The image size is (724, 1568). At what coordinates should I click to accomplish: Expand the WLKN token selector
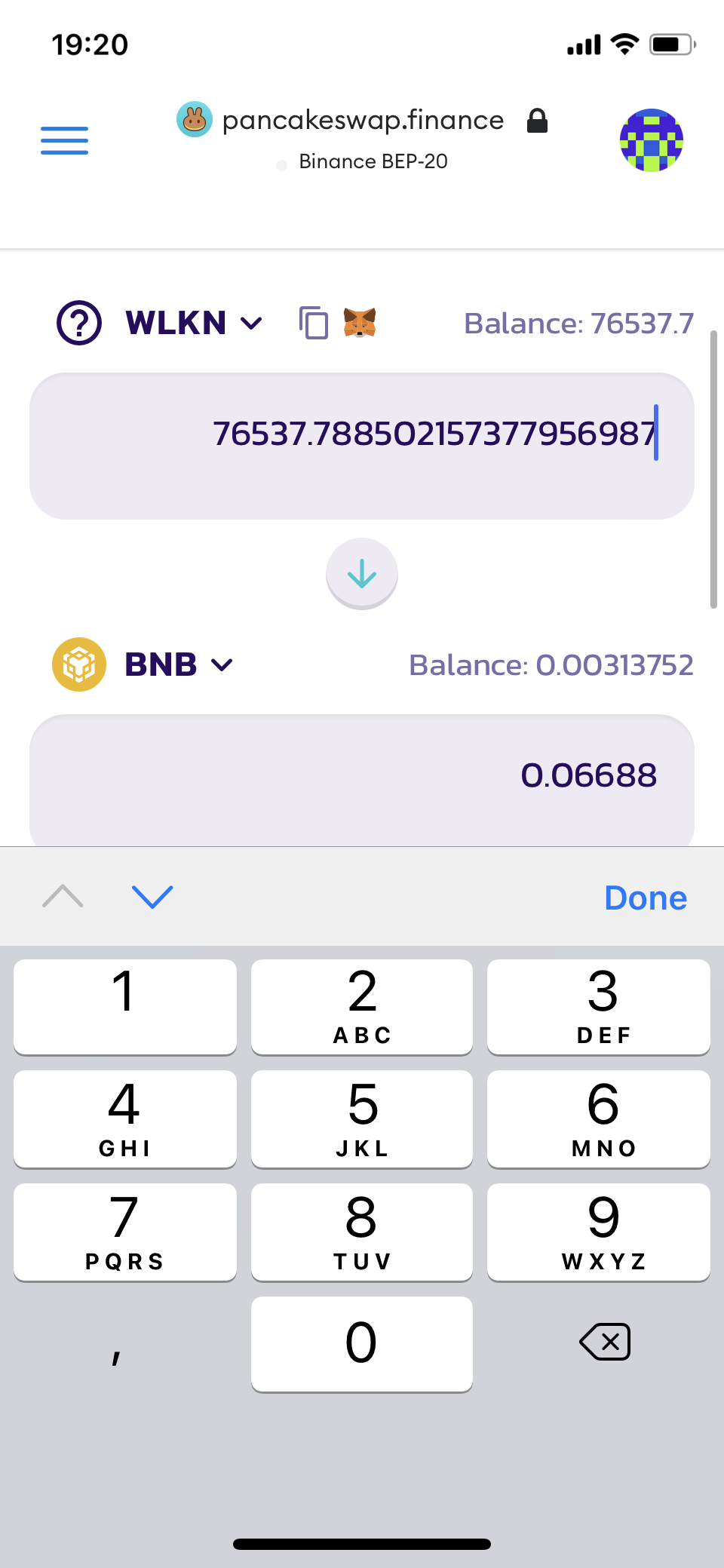pyautogui.click(x=193, y=323)
